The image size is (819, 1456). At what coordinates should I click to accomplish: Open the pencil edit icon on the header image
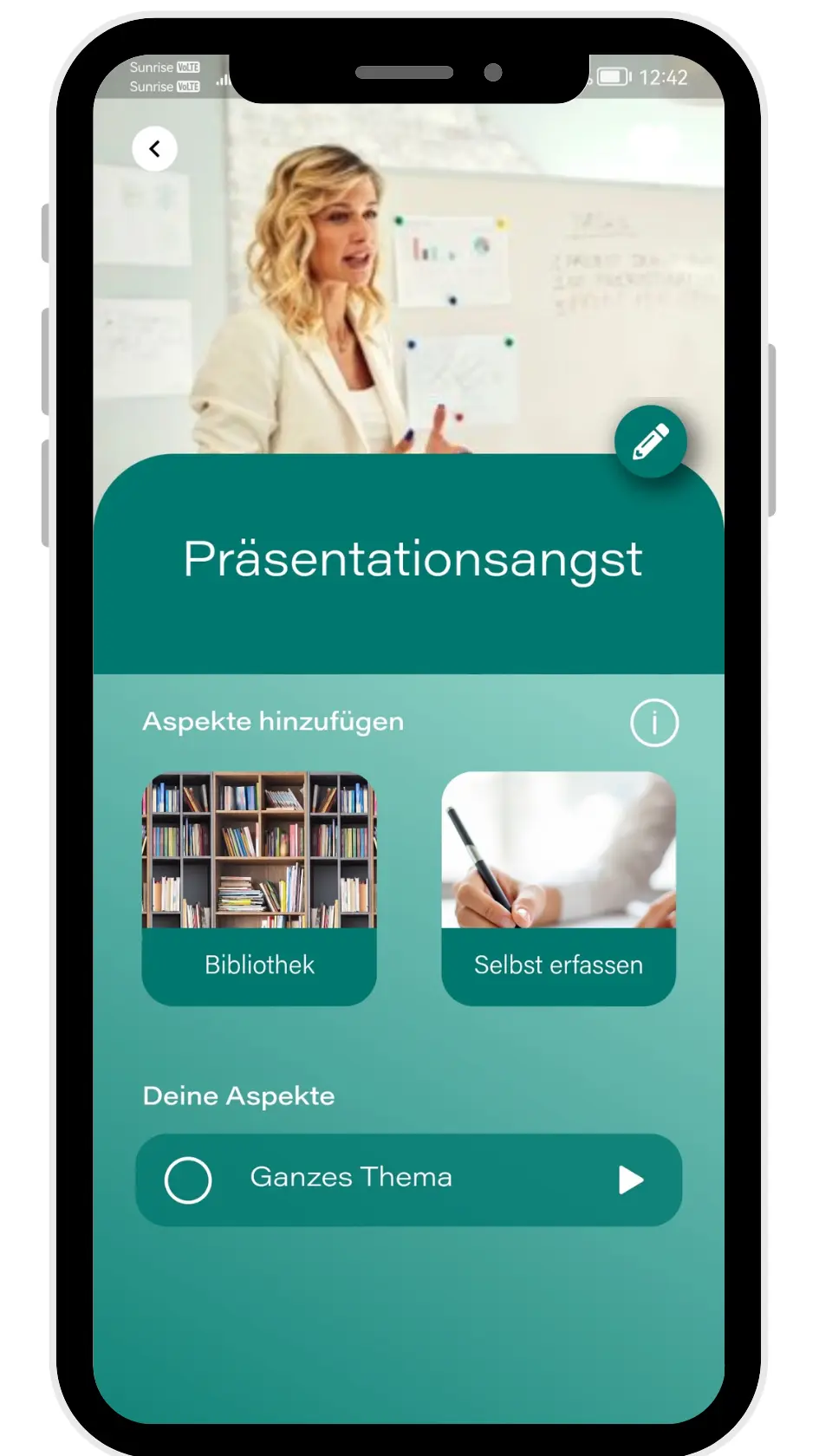pyautogui.click(x=651, y=440)
